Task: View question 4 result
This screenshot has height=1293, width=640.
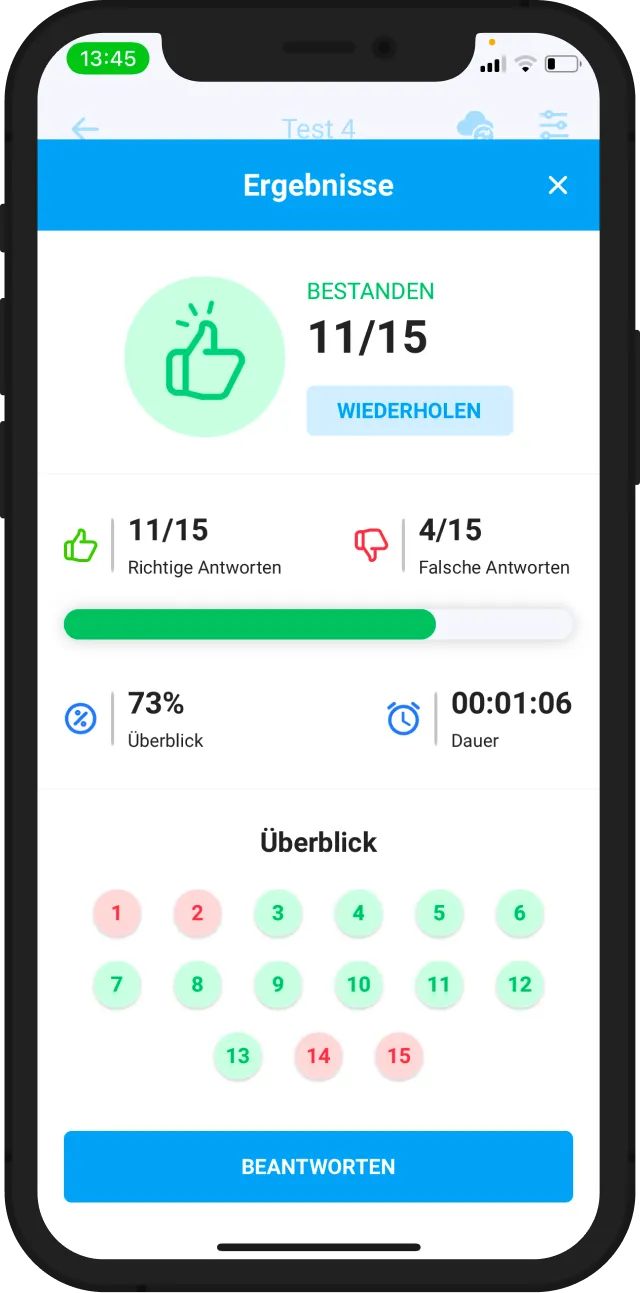Action: [358, 913]
